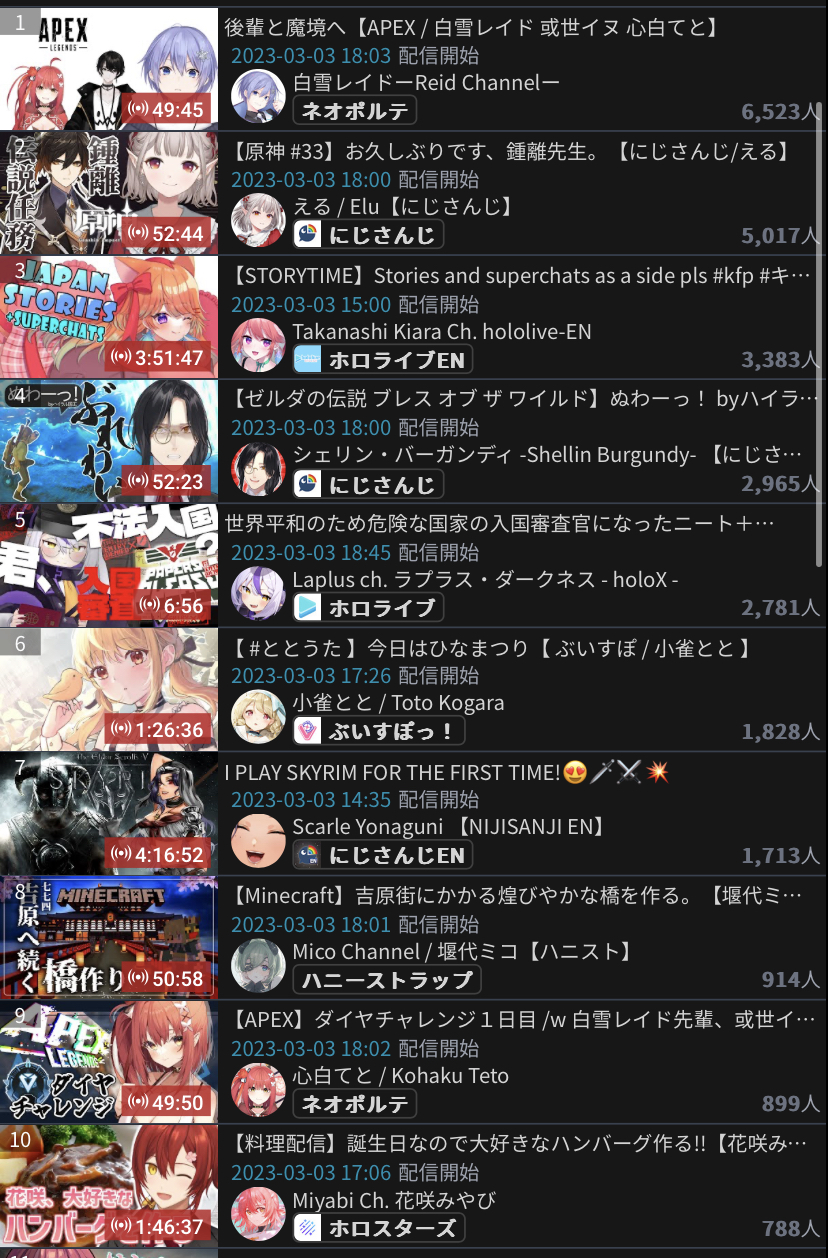Tap the ホロライブEN group tag
This screenshot has height=1258, width=828.
(383, 359)
